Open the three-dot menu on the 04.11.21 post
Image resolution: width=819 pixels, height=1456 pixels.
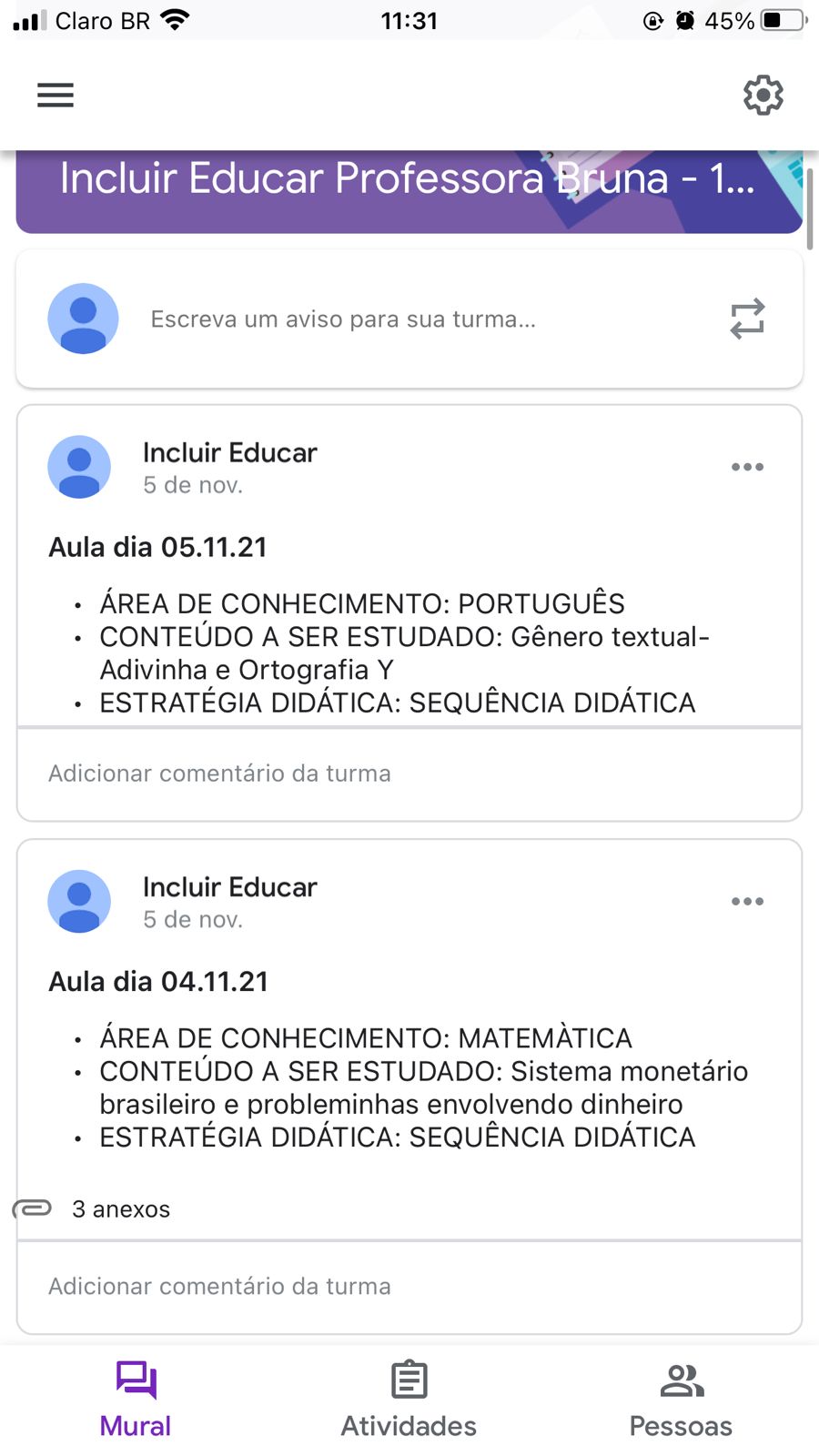click(x=747, y=902)
